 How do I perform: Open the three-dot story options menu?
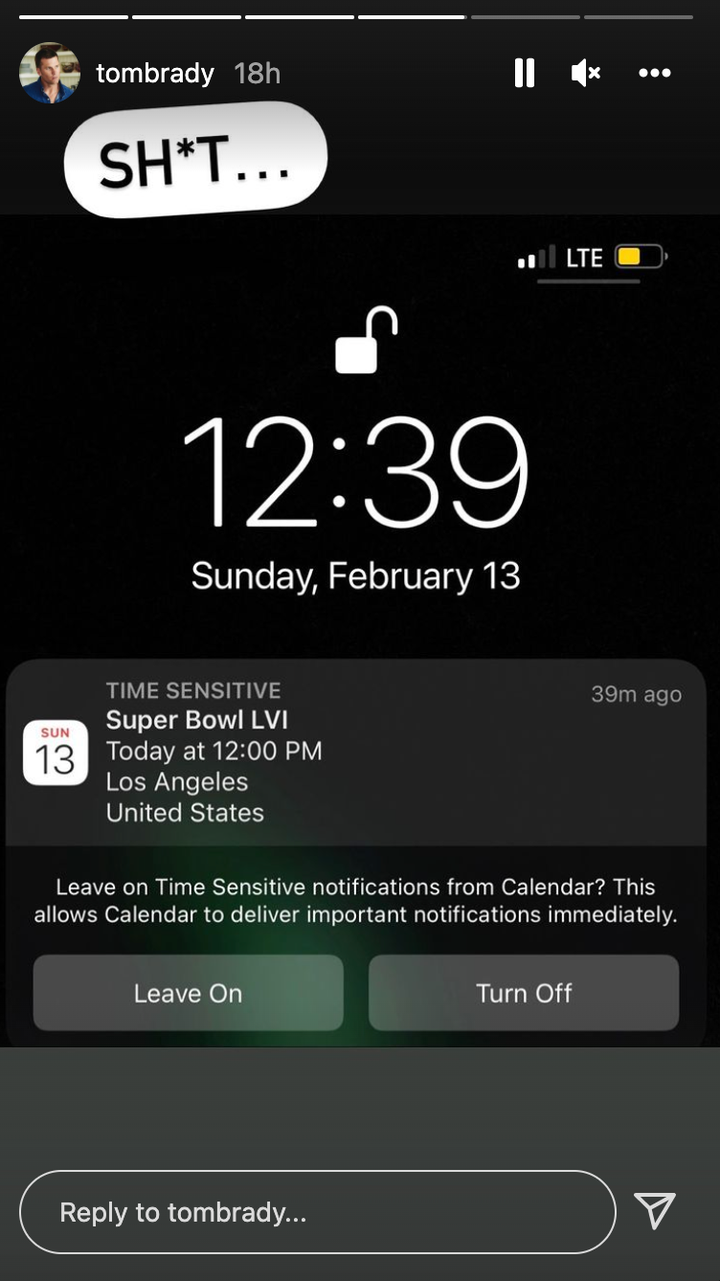click(654, 73)
